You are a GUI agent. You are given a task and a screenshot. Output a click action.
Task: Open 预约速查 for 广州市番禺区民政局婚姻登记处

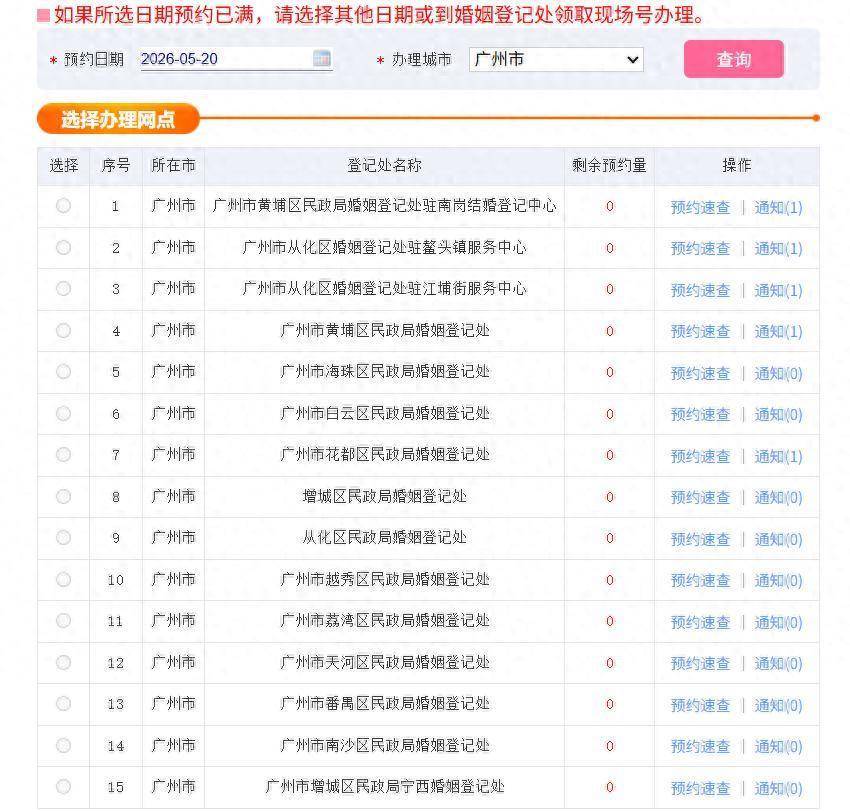coord(700,705)
